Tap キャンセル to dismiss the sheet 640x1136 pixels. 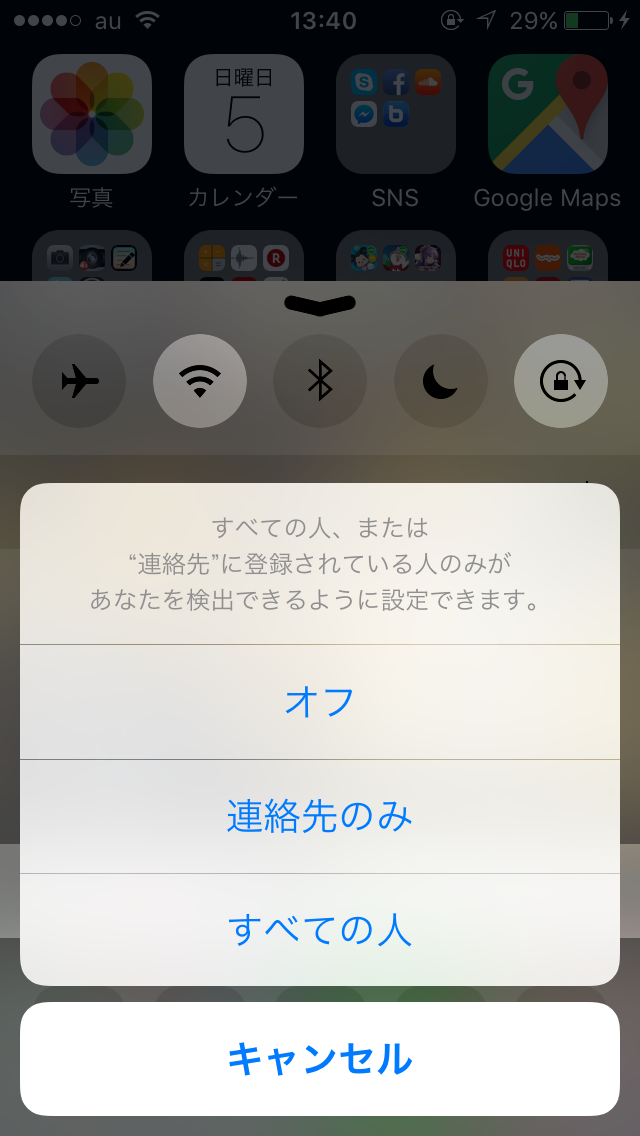(320, 1058)
